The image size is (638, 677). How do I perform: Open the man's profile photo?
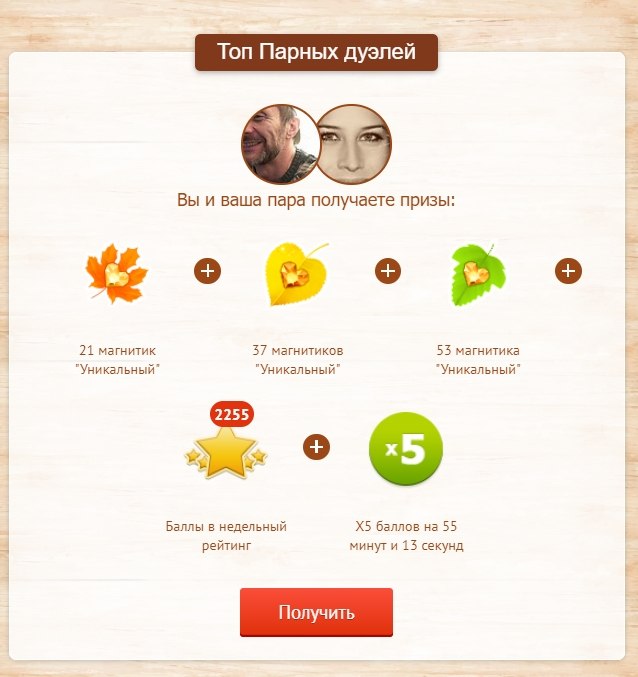tap(279, 145)
